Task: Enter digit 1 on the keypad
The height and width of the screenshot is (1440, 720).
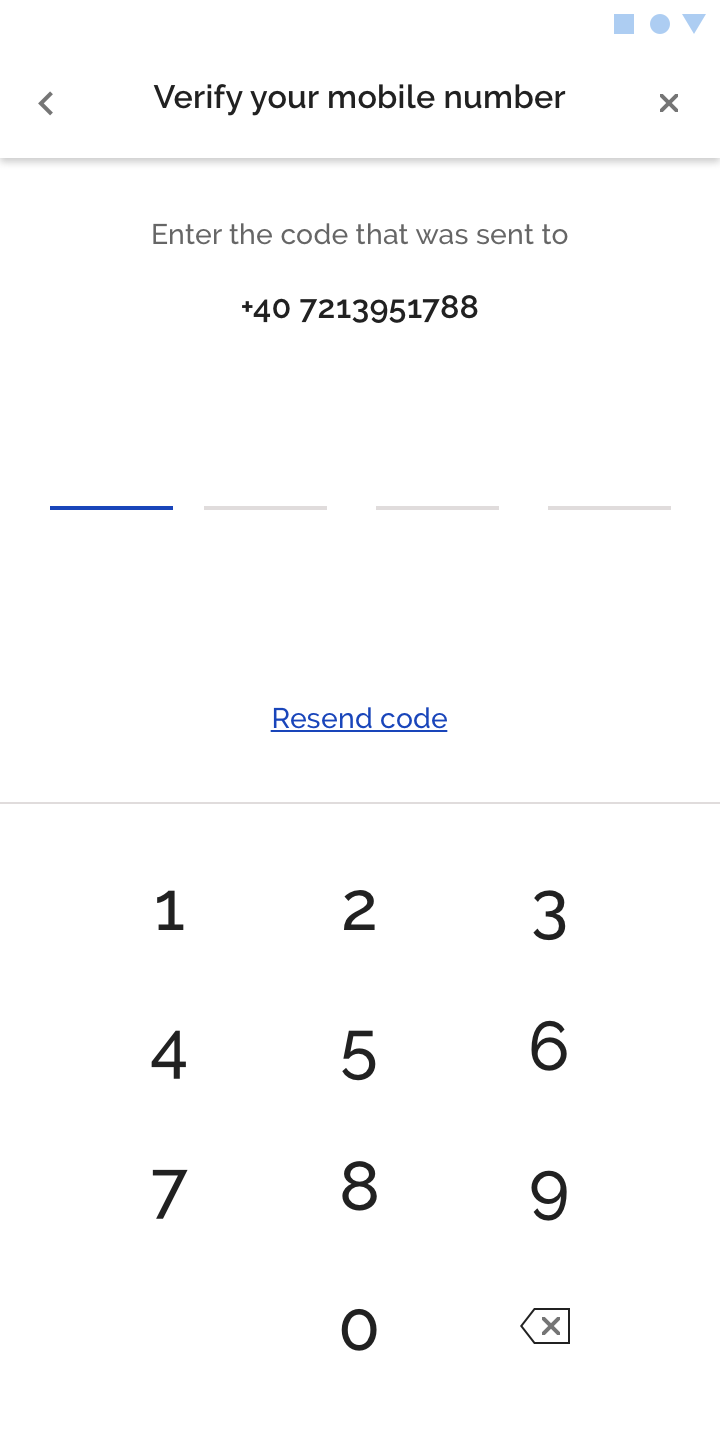Action: 170,911
